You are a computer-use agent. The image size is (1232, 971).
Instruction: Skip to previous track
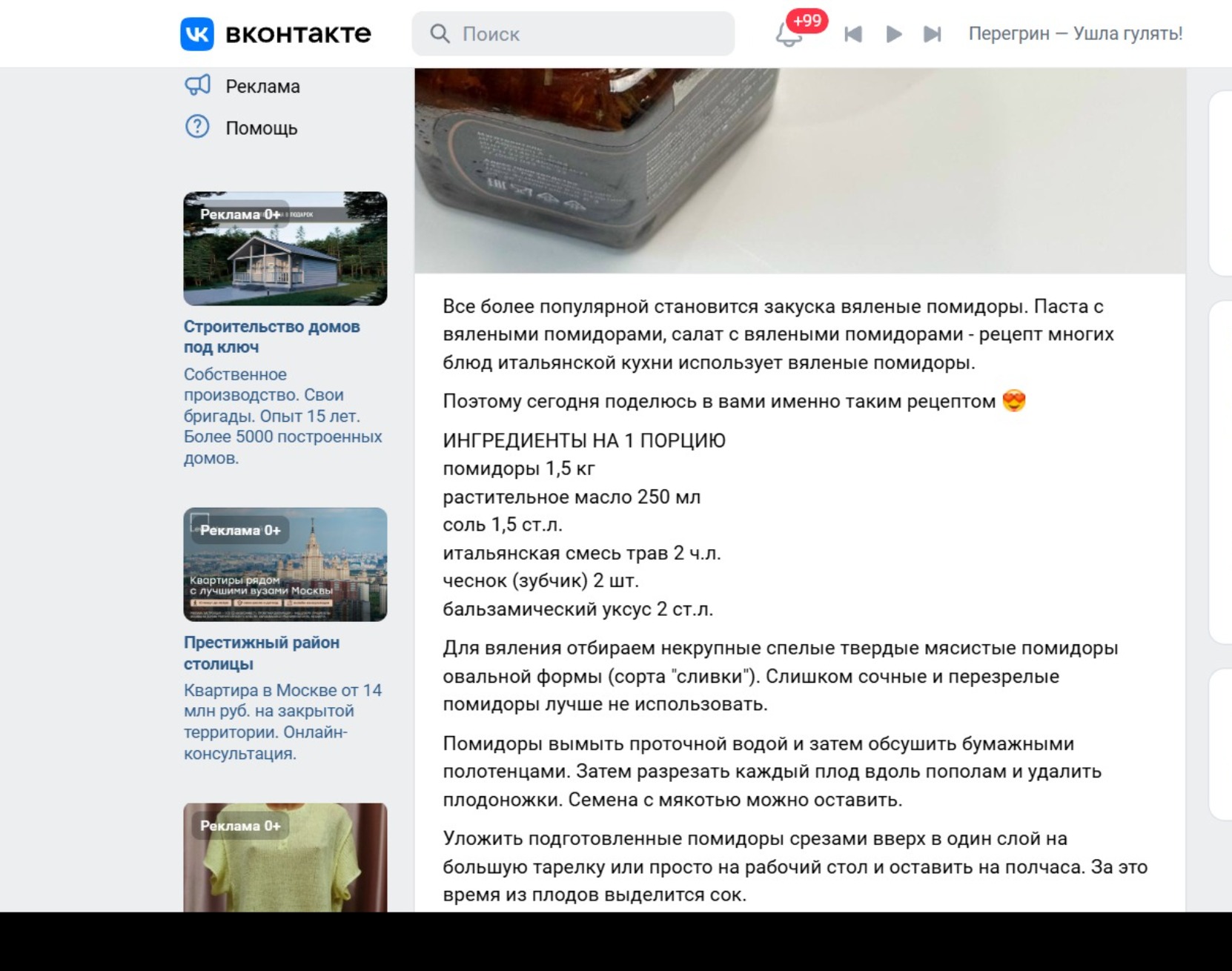pyautogui.click(x=853, y=34)
